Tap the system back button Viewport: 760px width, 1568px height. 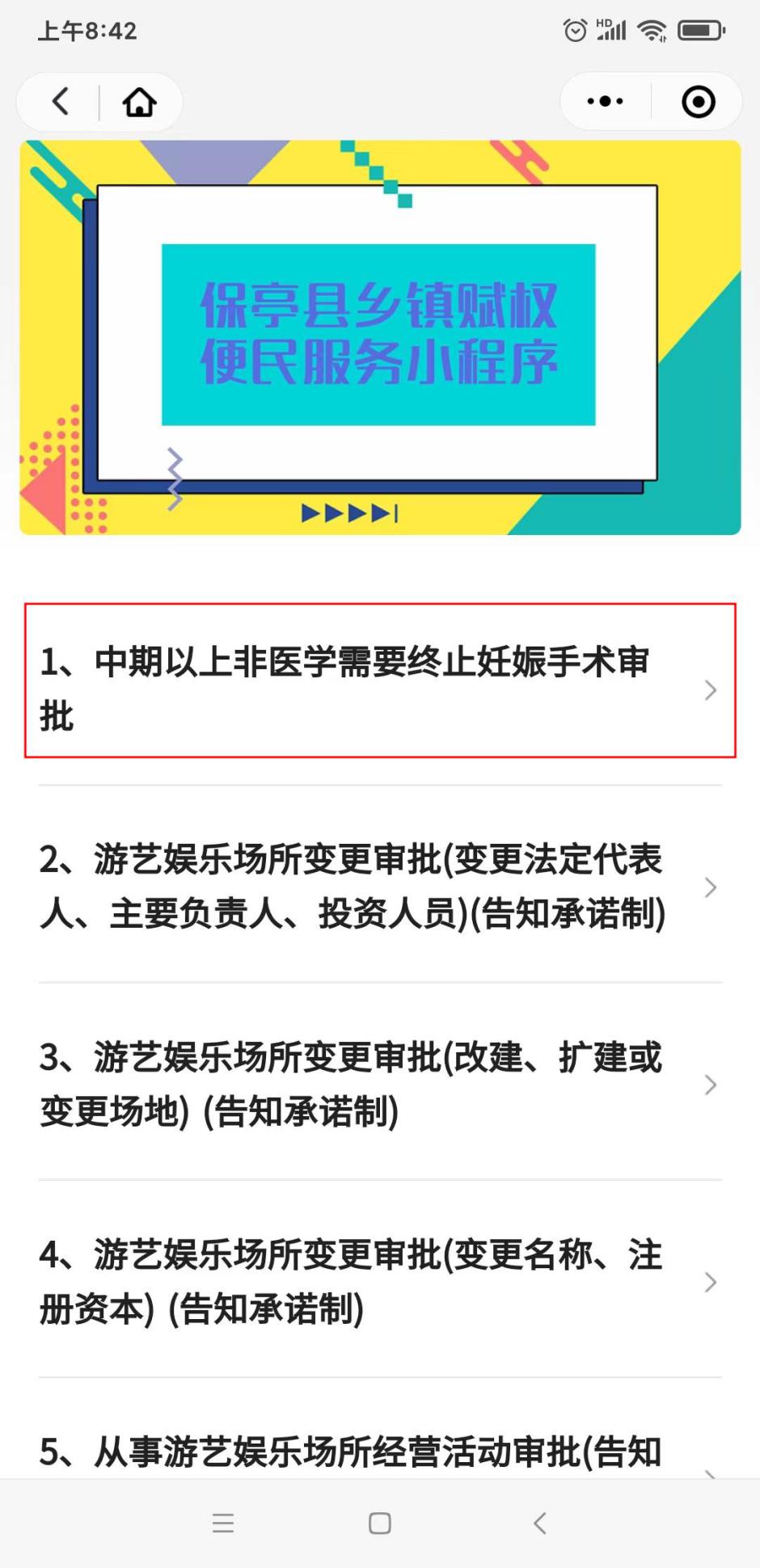click(x=540, y=1524)
